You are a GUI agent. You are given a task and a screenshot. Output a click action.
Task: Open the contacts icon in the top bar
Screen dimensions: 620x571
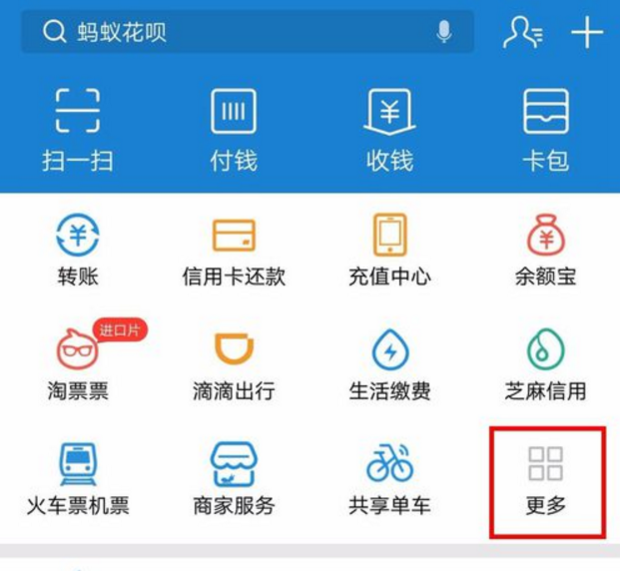tap(523, 33)
